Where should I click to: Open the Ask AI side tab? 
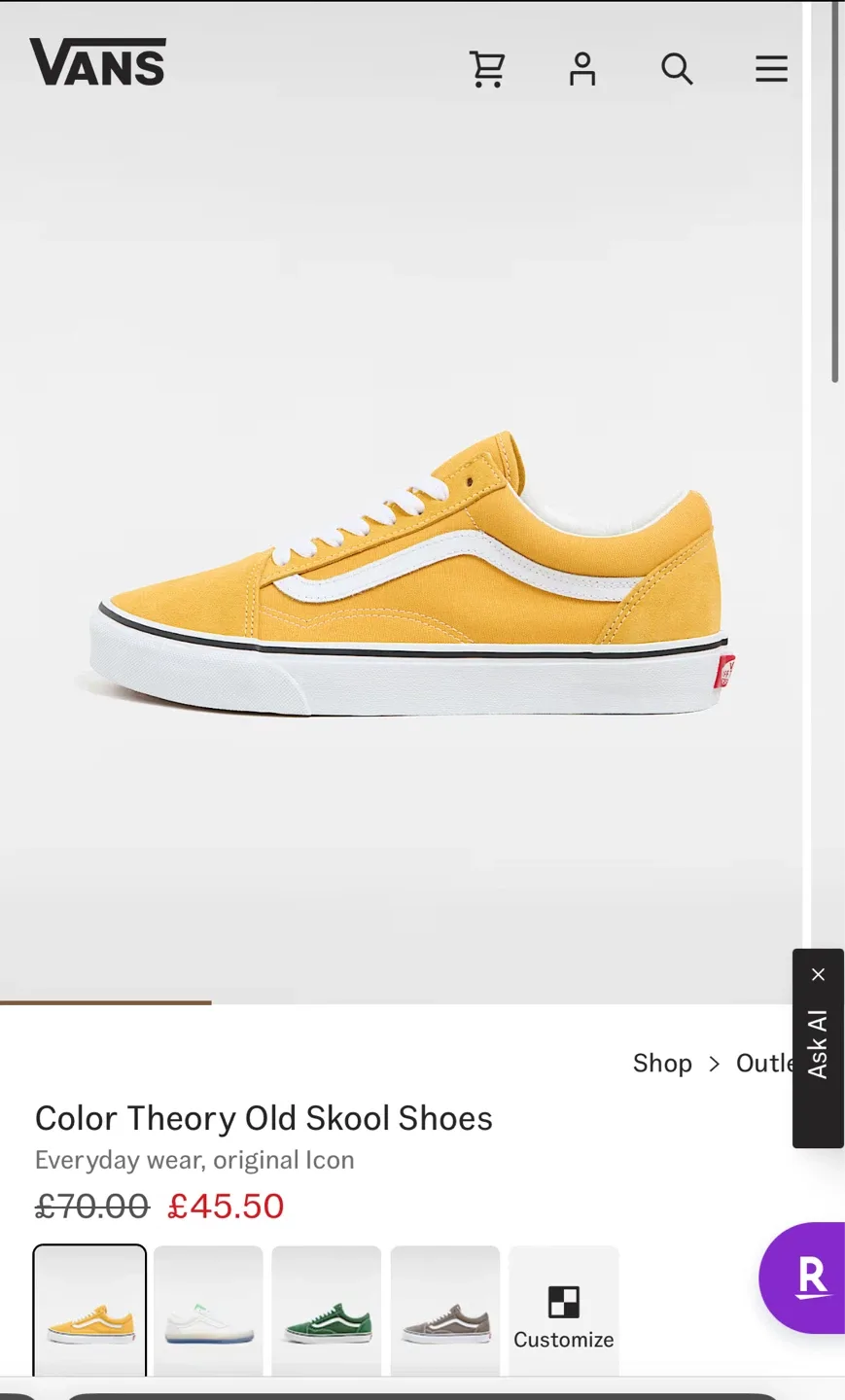[818, 1045]
